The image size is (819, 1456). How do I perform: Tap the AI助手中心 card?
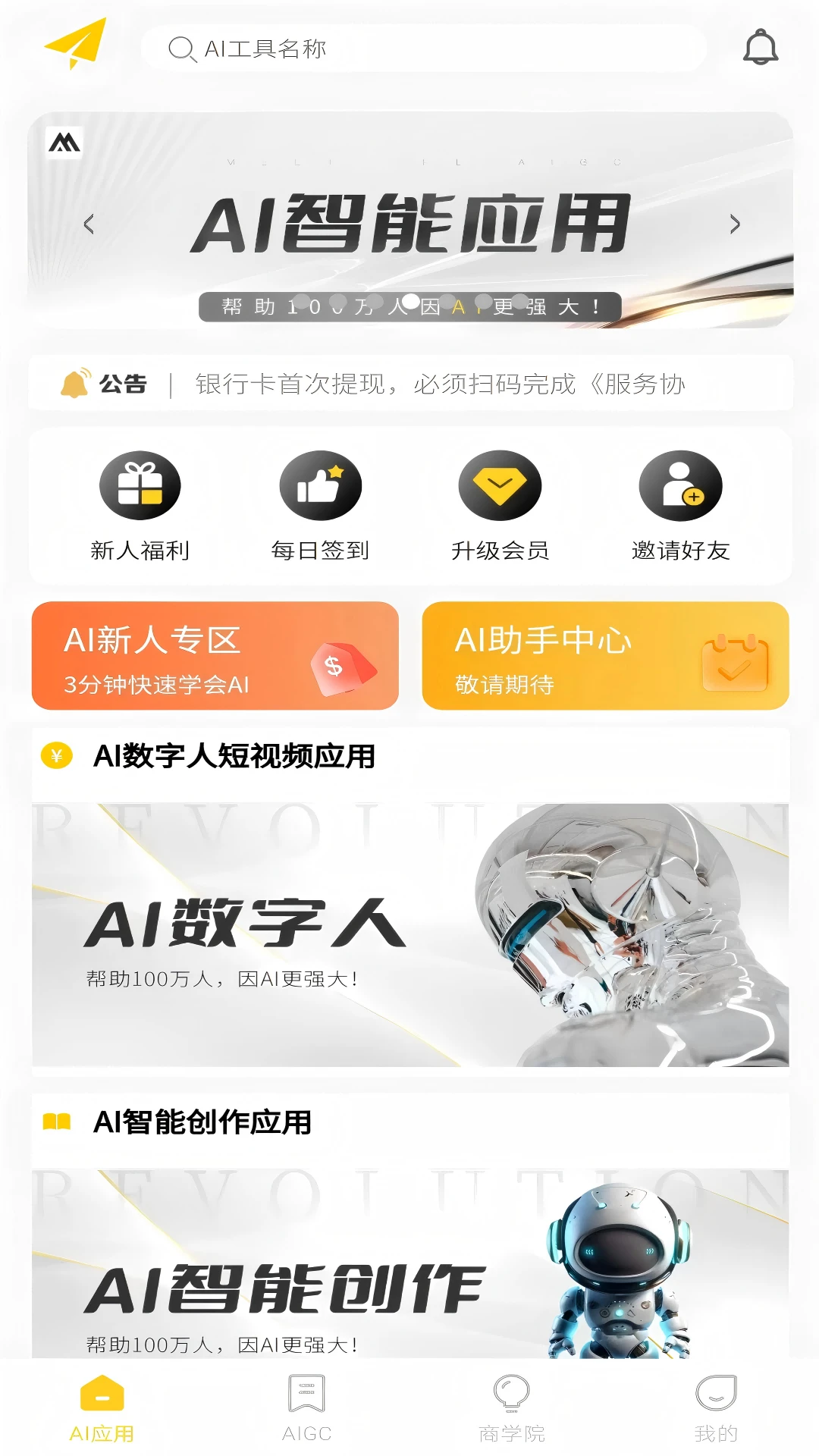[605, 657]
